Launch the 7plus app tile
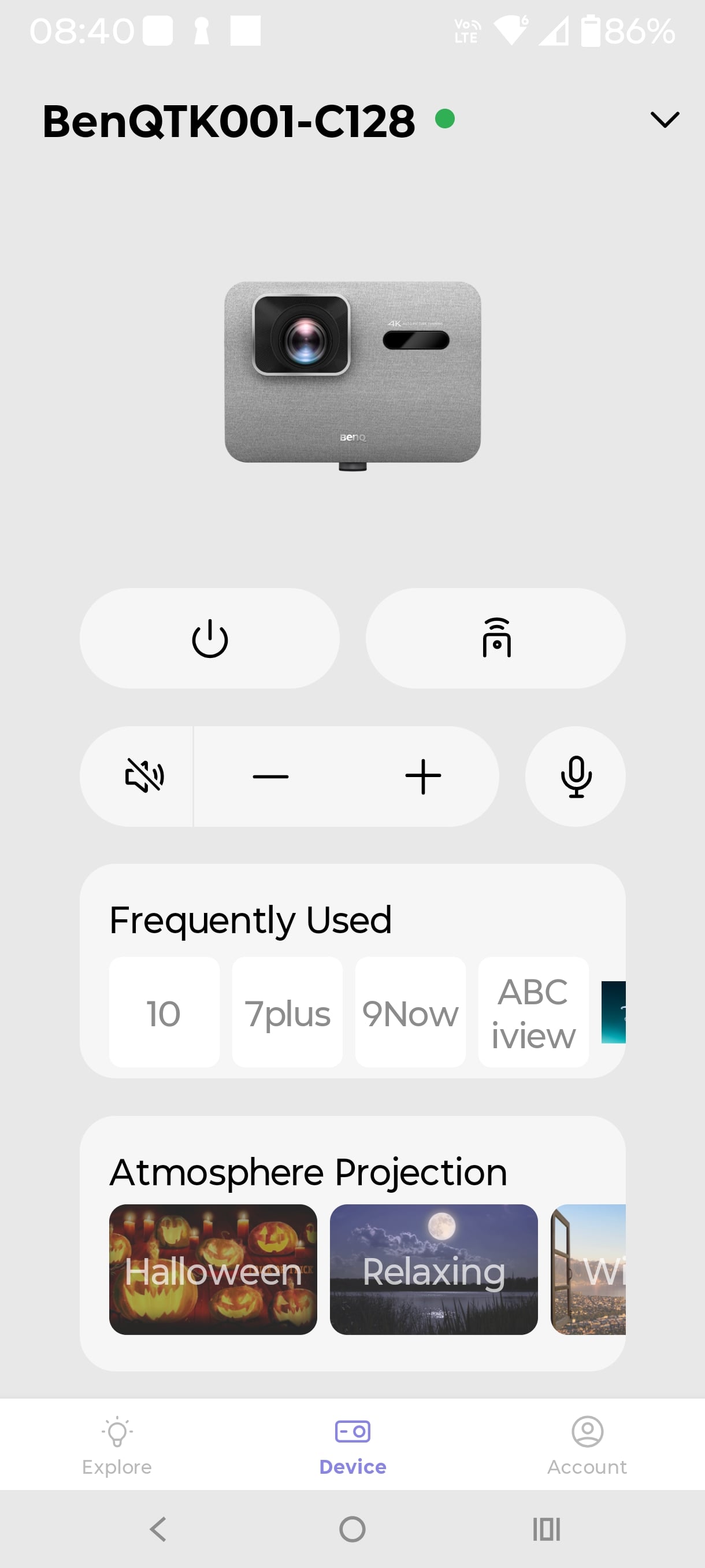705x1568 pixels. 287,1012
